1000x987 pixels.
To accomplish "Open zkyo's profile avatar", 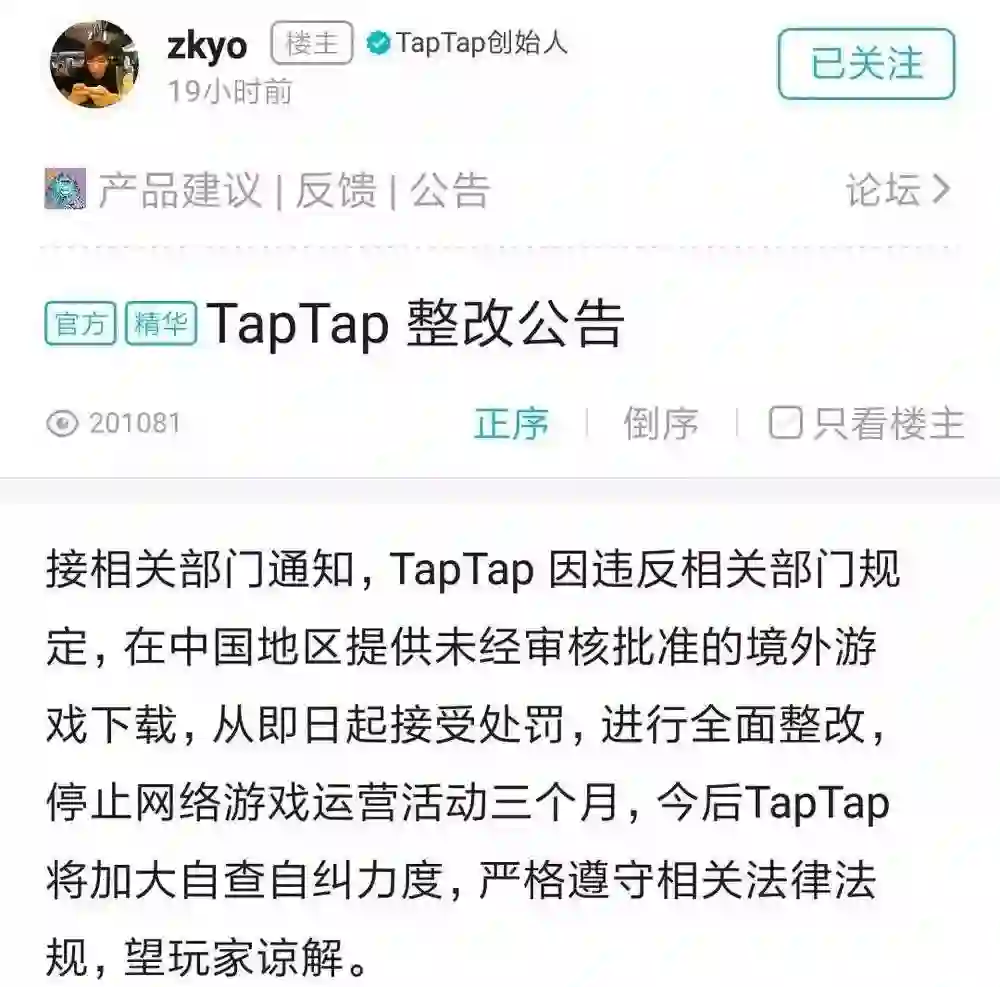I will [x=94, y=64].
